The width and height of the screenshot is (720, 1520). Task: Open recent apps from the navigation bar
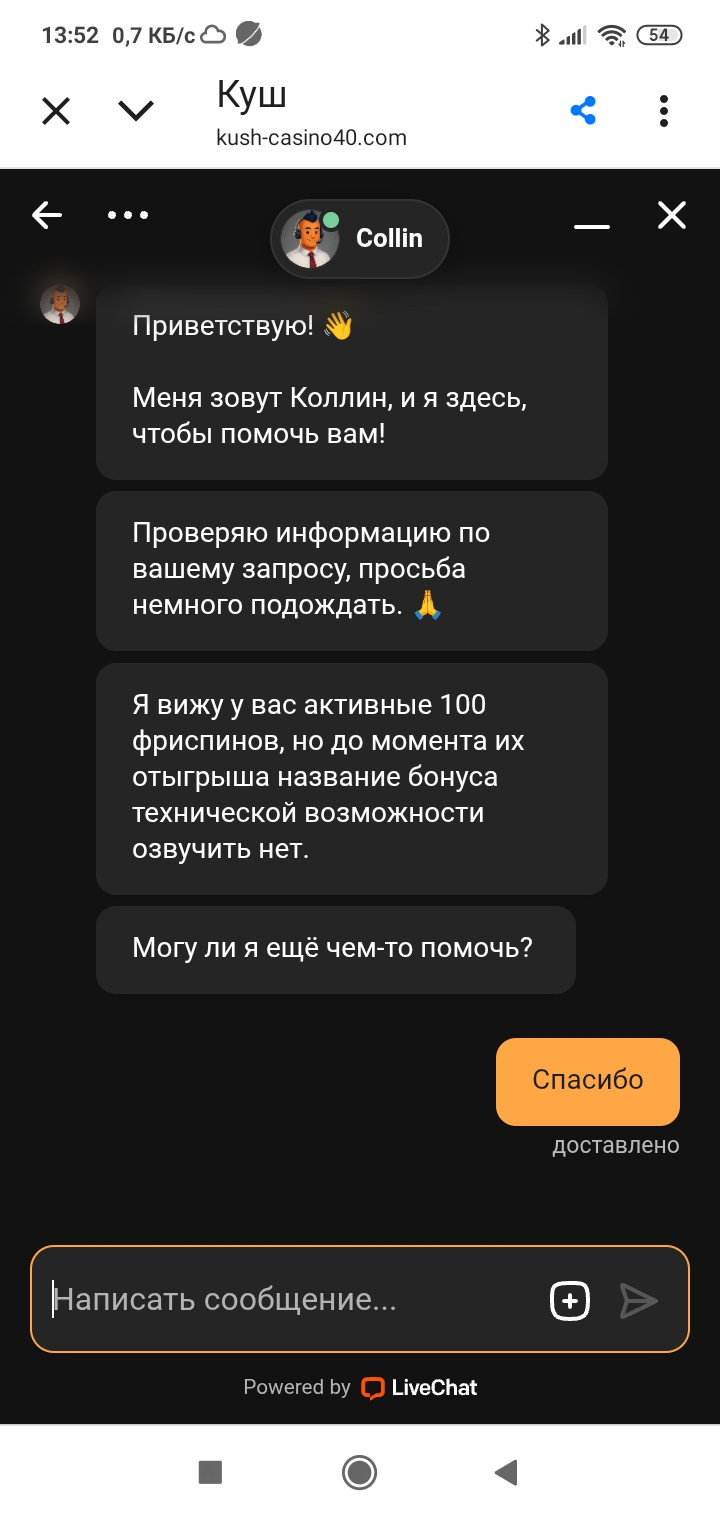(x=210, y=1472)
